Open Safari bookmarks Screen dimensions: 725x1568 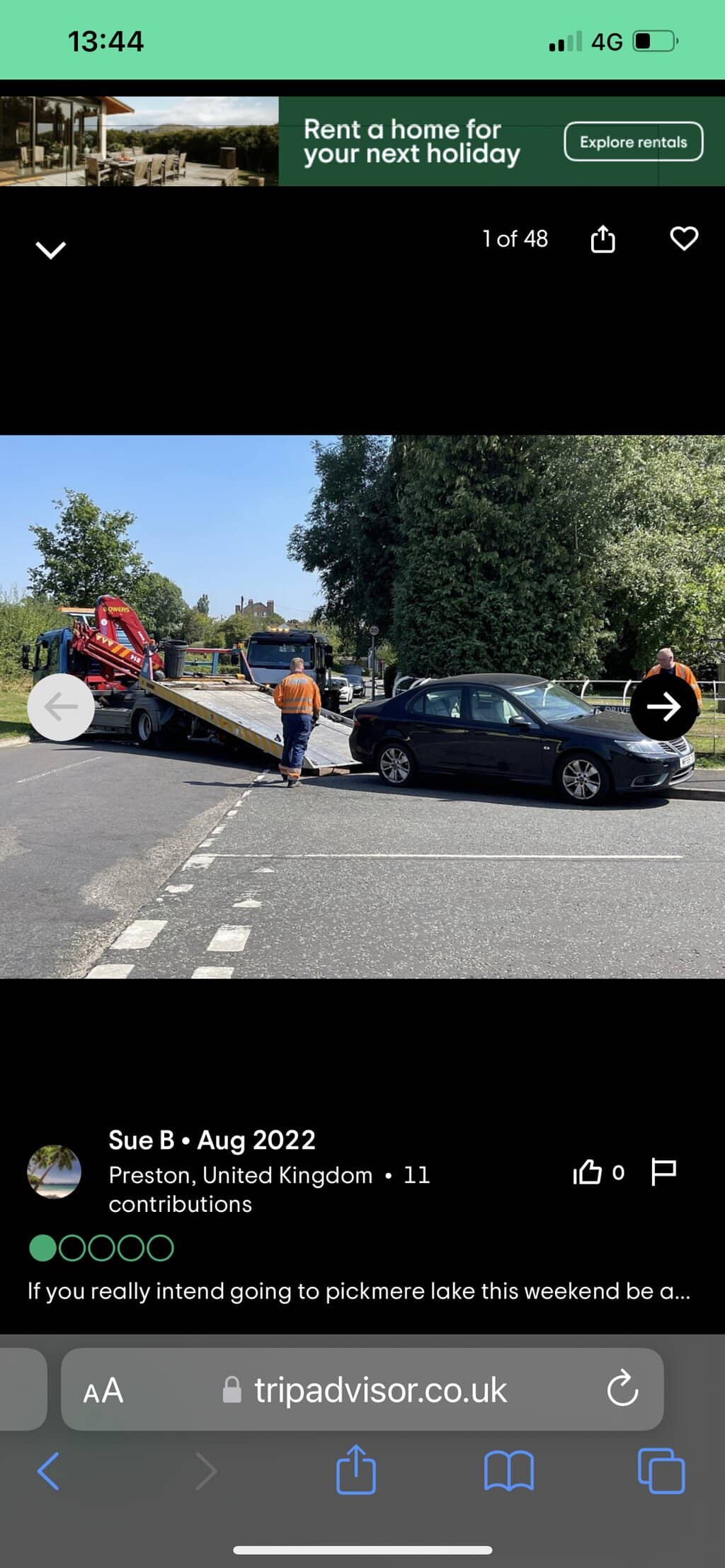point(508,1471)
